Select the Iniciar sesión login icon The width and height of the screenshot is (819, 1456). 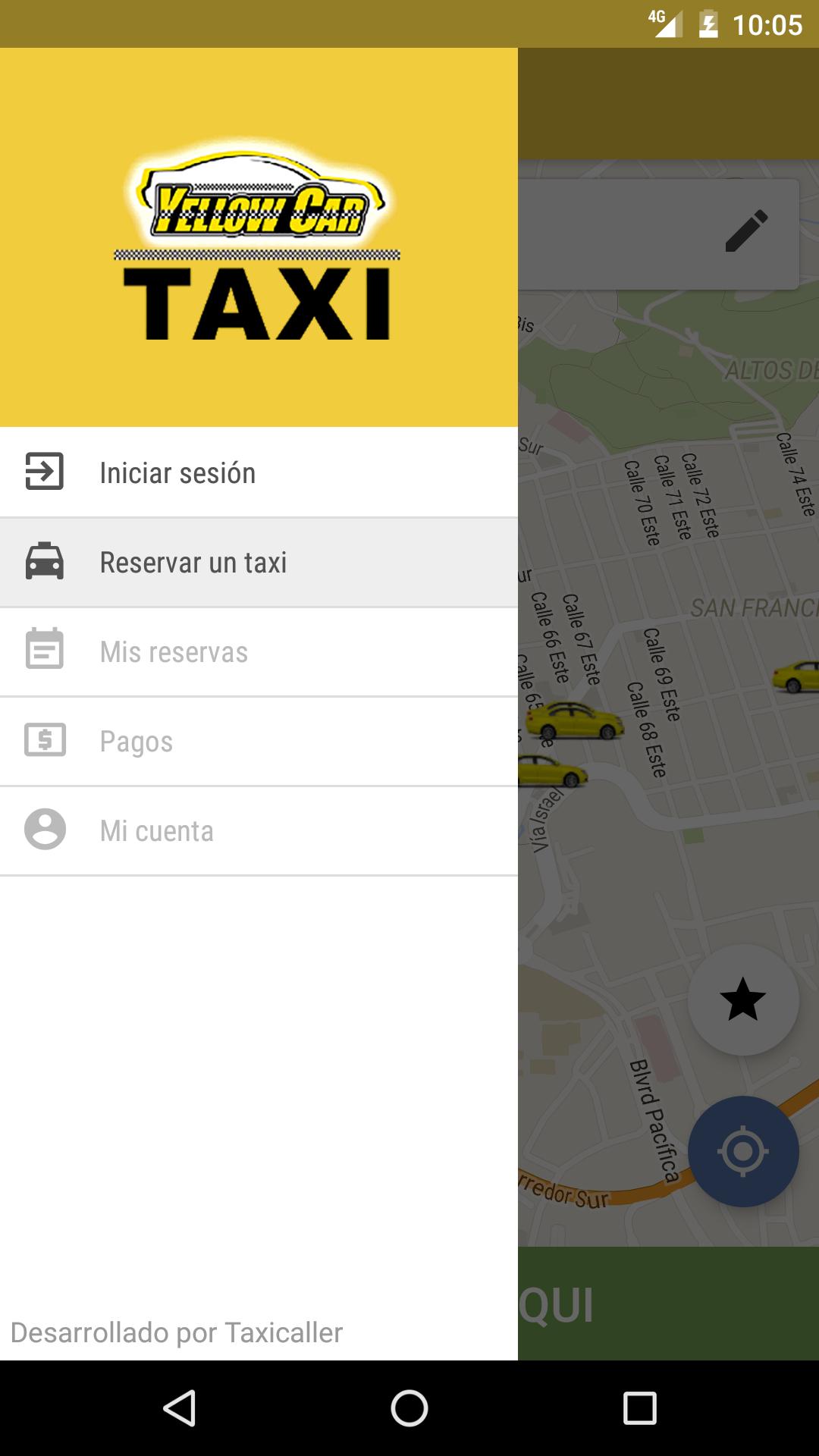[43, 472]
